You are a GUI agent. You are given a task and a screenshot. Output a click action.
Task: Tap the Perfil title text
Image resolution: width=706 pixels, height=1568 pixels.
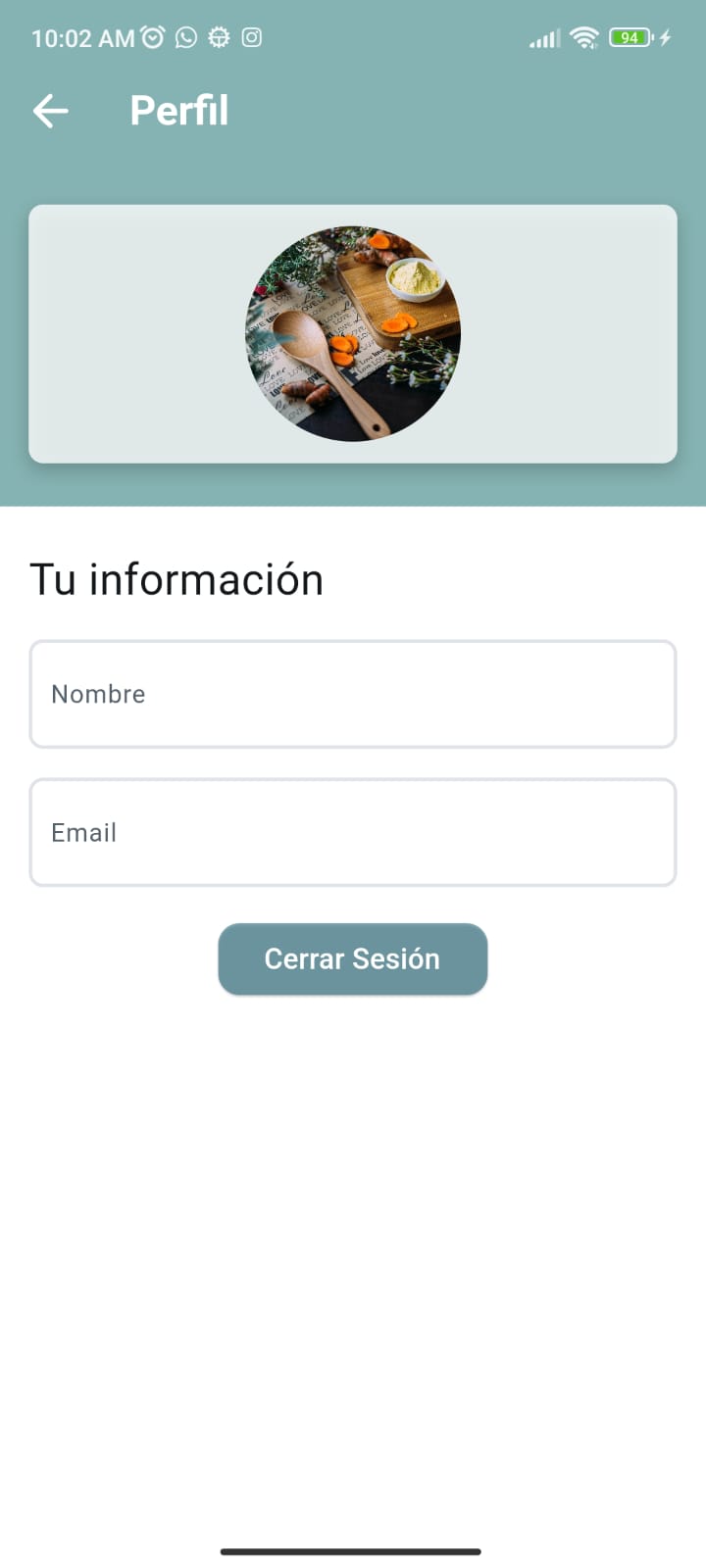tap(178, 110)
